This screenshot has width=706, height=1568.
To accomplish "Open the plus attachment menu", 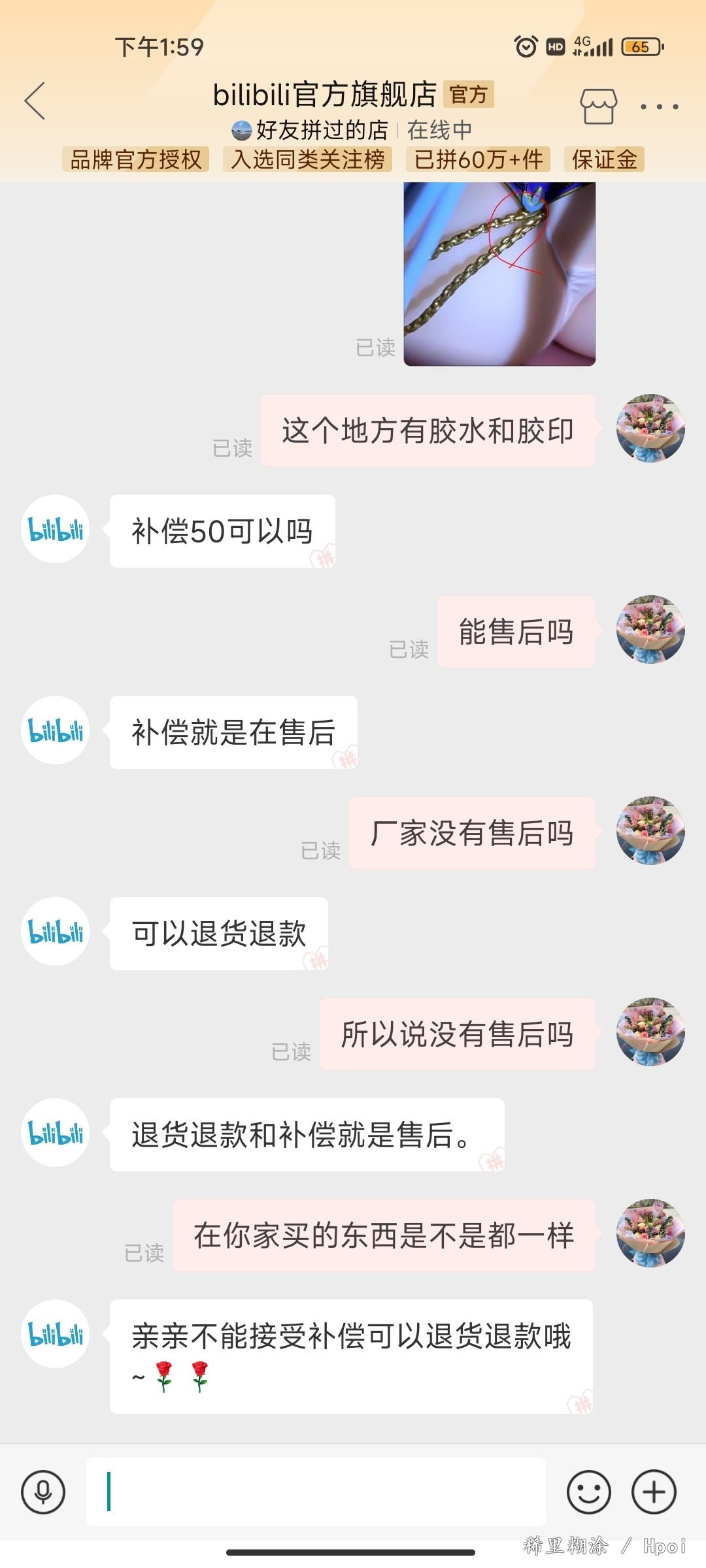I will coord(654,1492).
